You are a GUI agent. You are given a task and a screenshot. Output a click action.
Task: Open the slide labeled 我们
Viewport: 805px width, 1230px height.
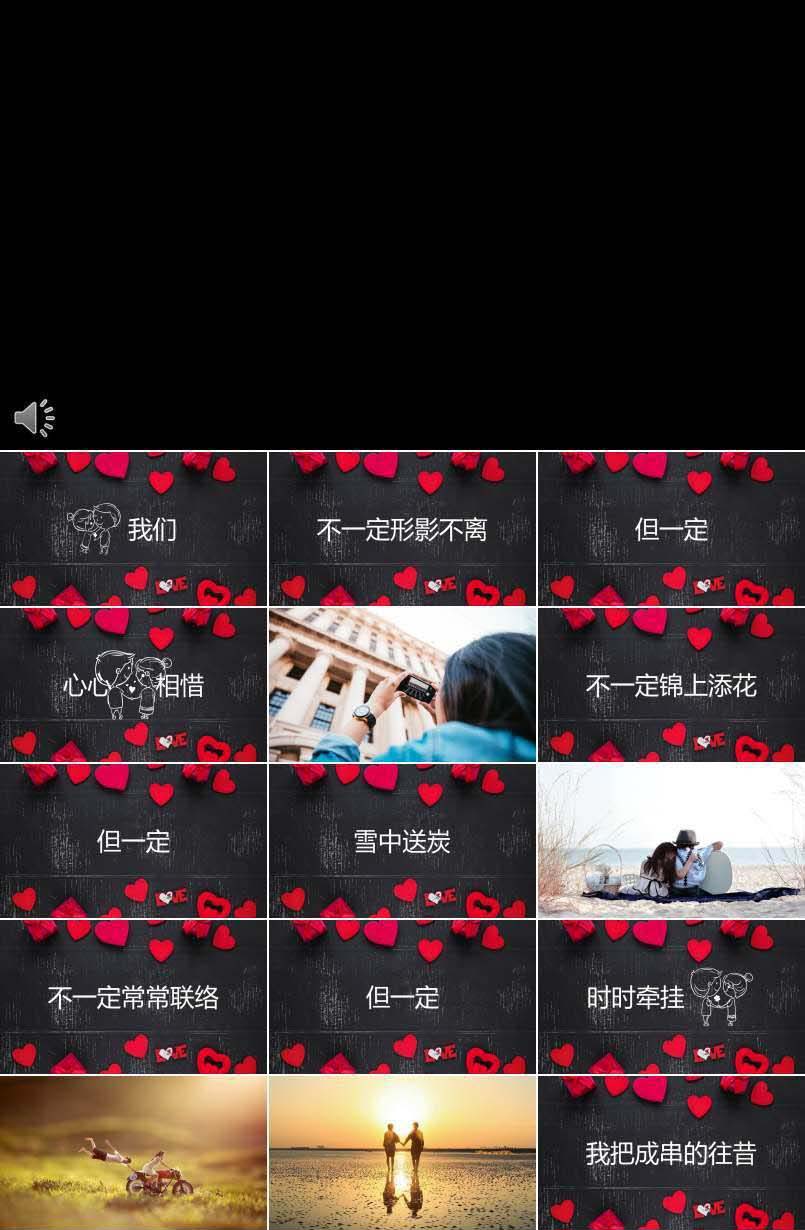133,529
